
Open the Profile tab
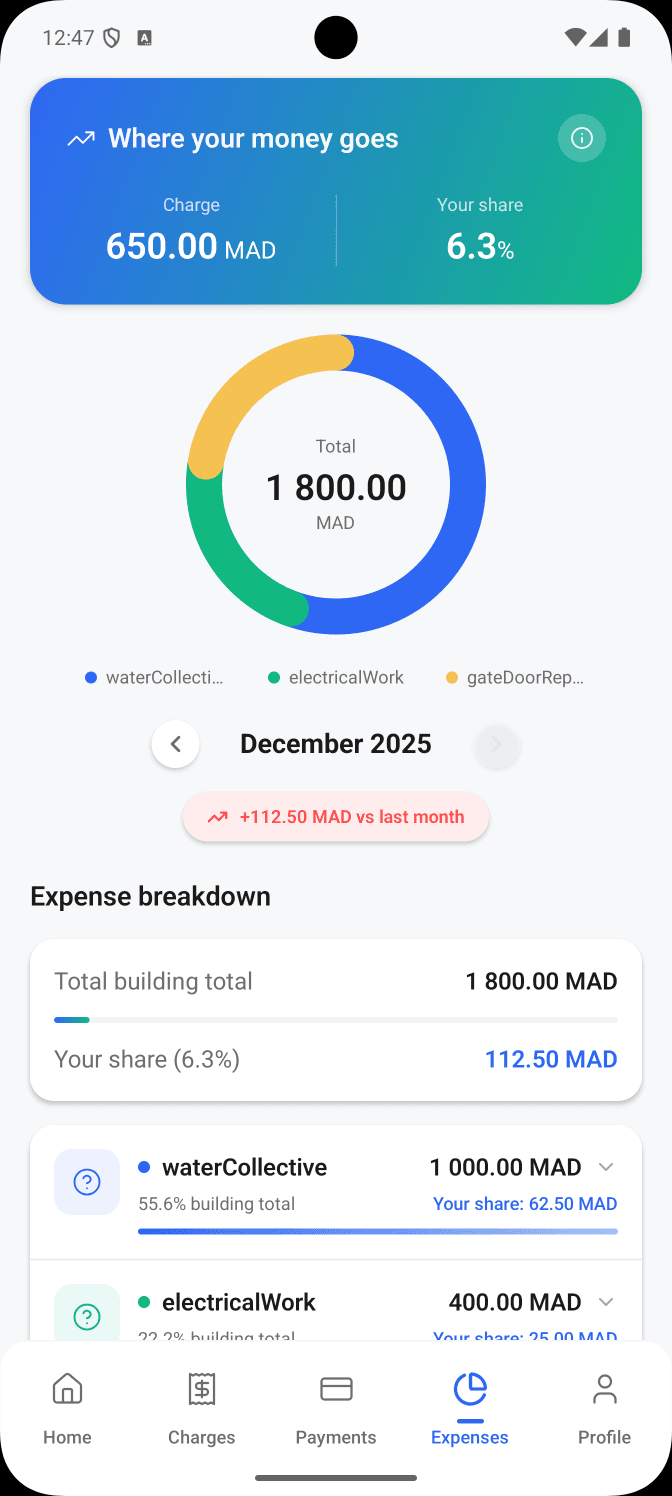(604, 1408)
